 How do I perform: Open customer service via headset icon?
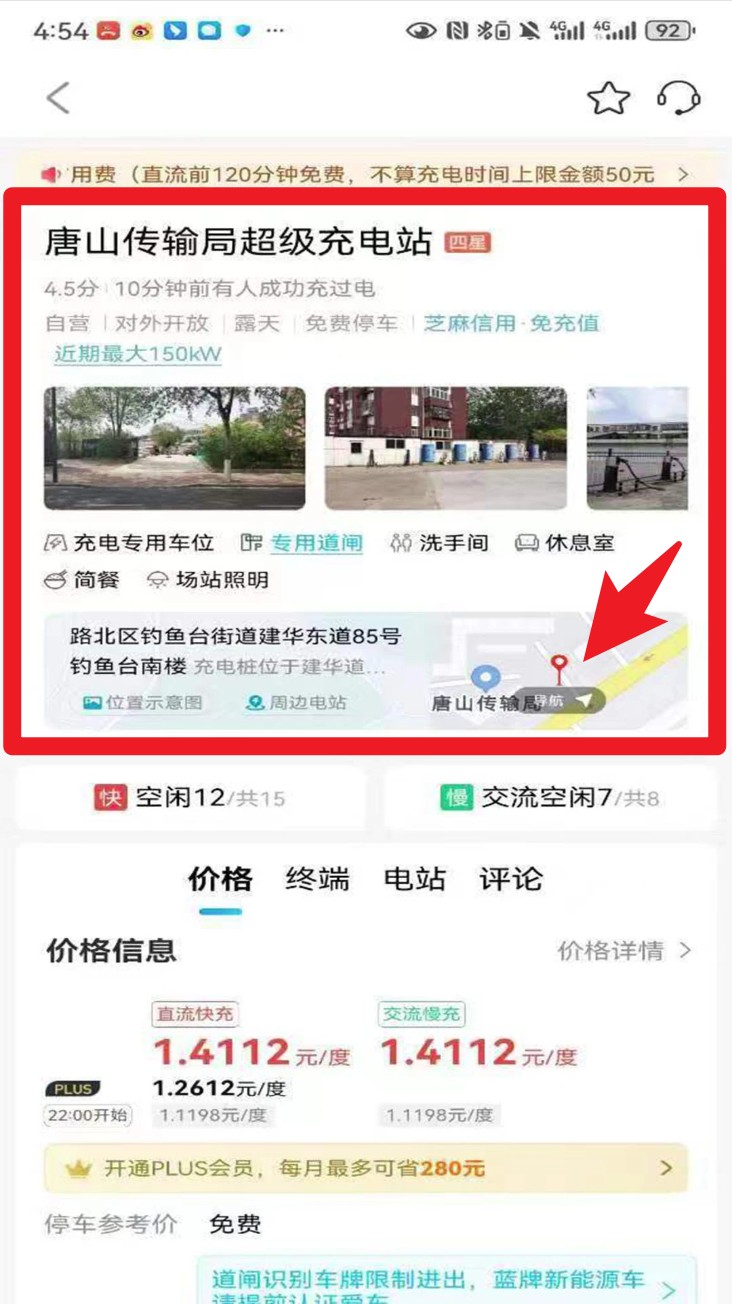coord(682,97)
